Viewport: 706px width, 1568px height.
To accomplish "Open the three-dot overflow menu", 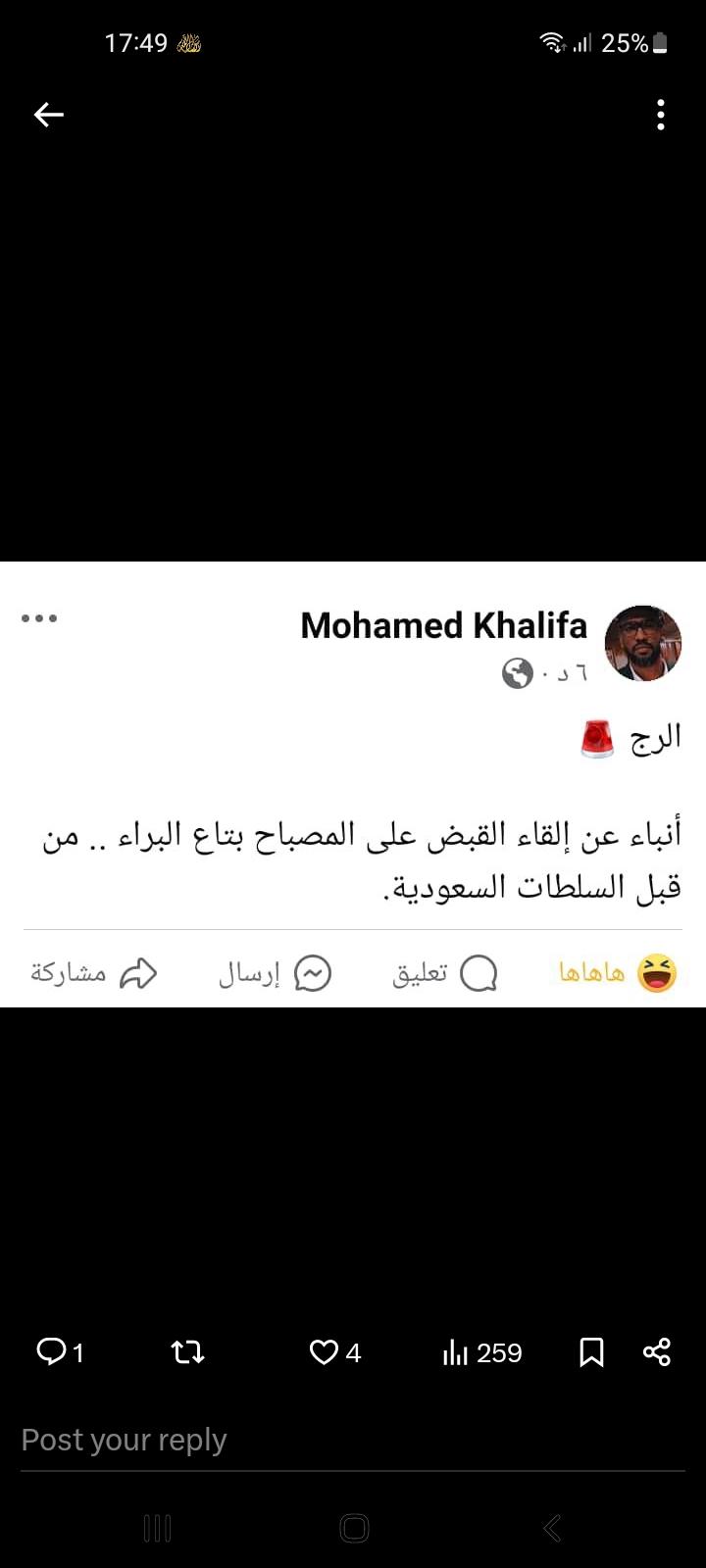I will point(661,115).
